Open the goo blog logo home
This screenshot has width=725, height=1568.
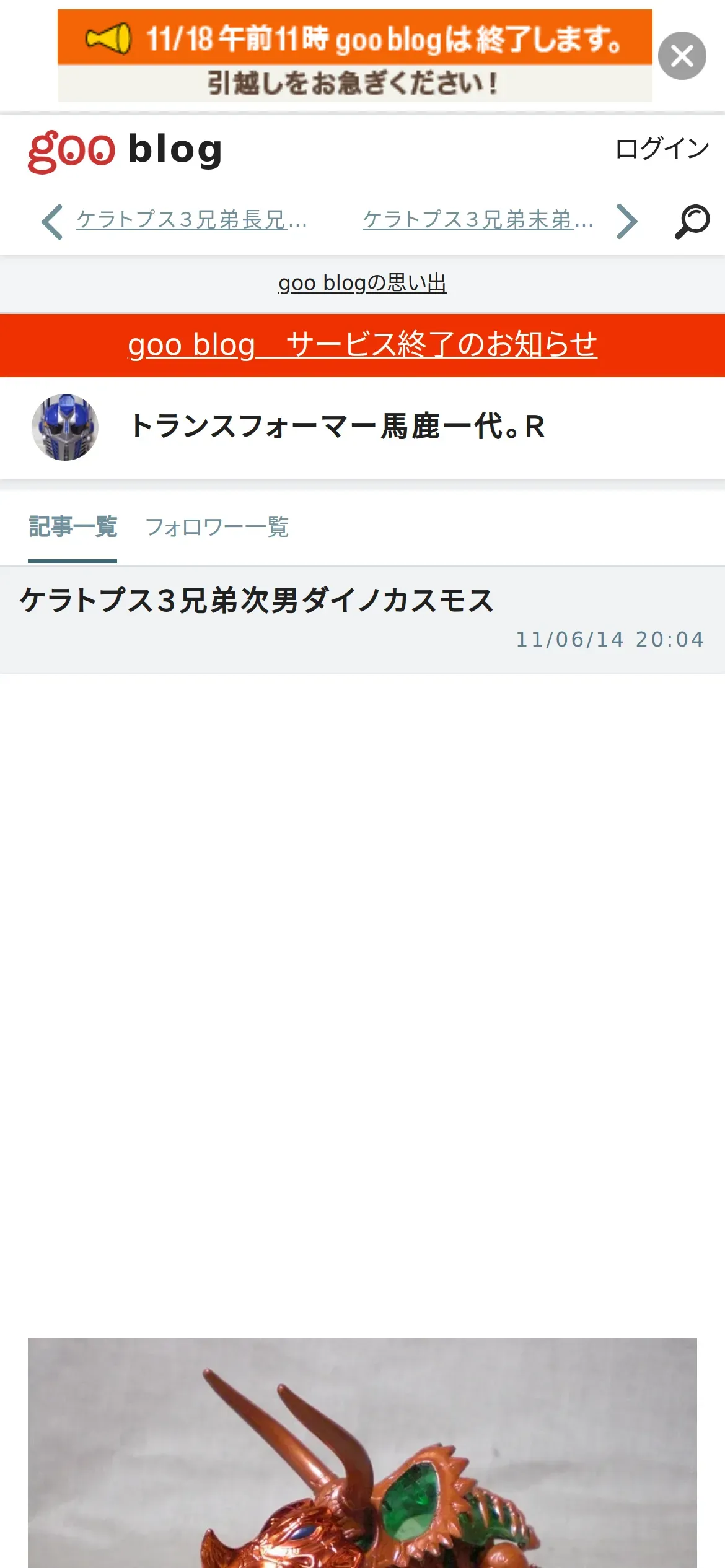click(x=125, y=150)
